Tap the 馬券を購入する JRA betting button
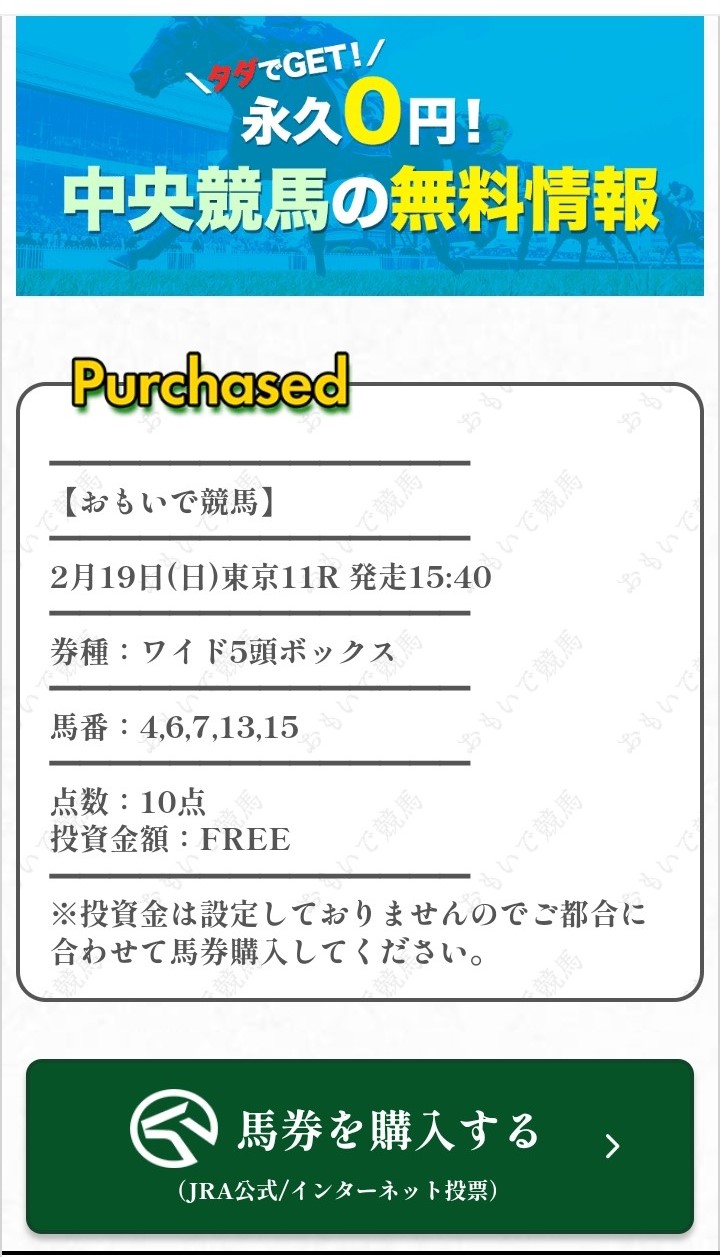Viewport: 720px width, 1257px height. tap(360, 1146)
